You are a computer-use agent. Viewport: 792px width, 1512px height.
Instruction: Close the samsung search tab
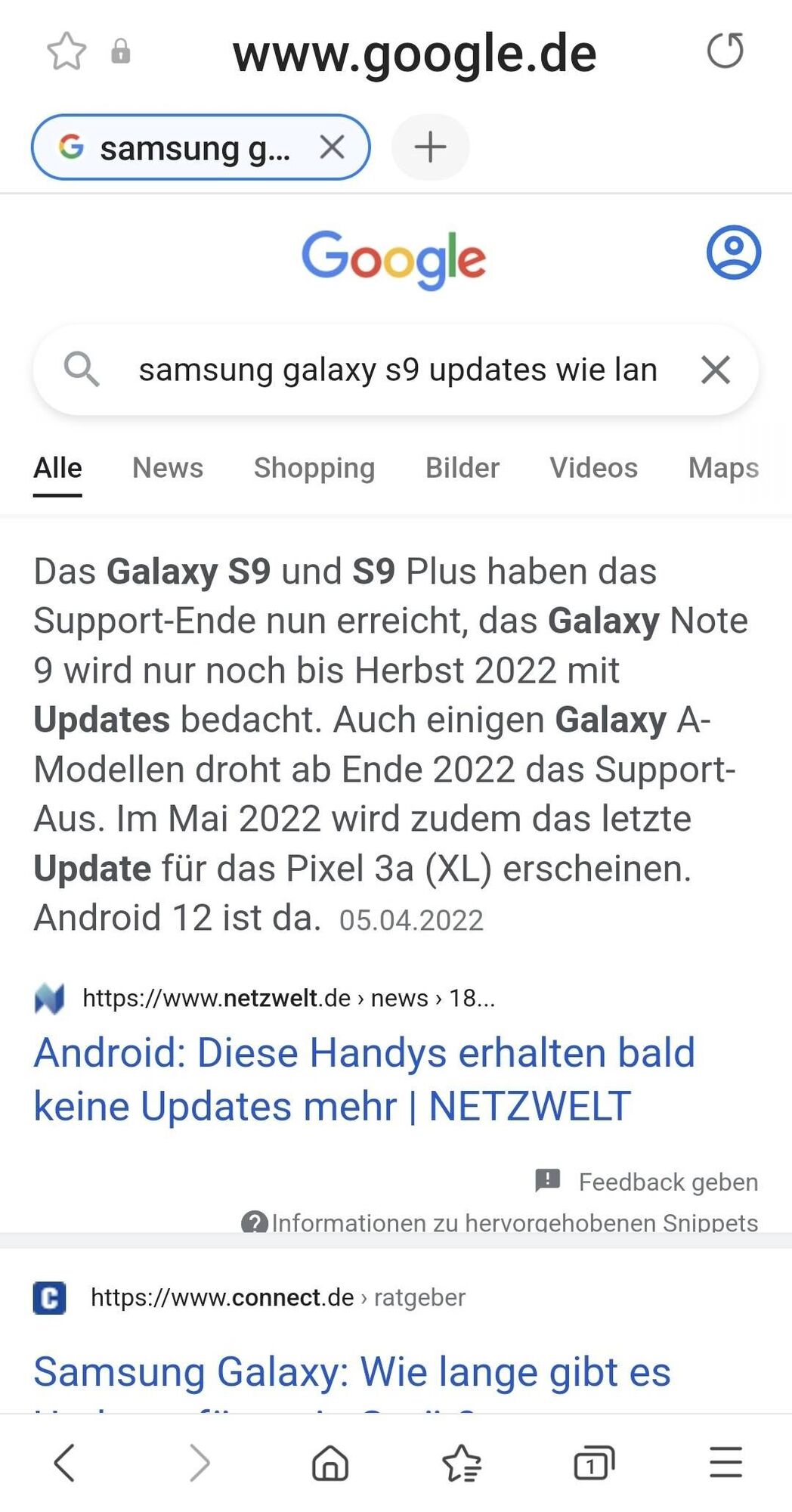tap(332, 147)
